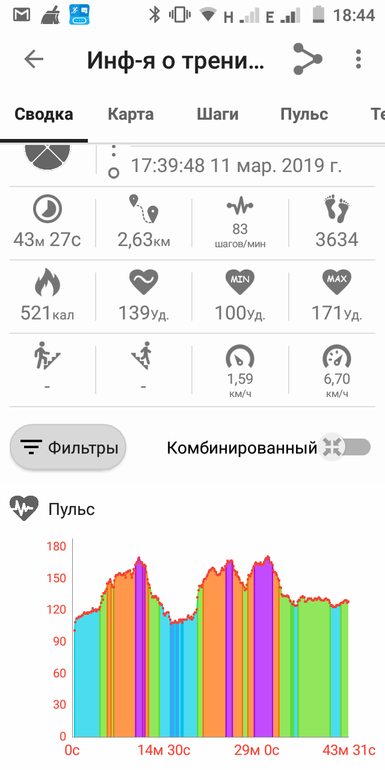Toggle the Комбинированный switch
The image size is (385, 770).
(345, 447)
